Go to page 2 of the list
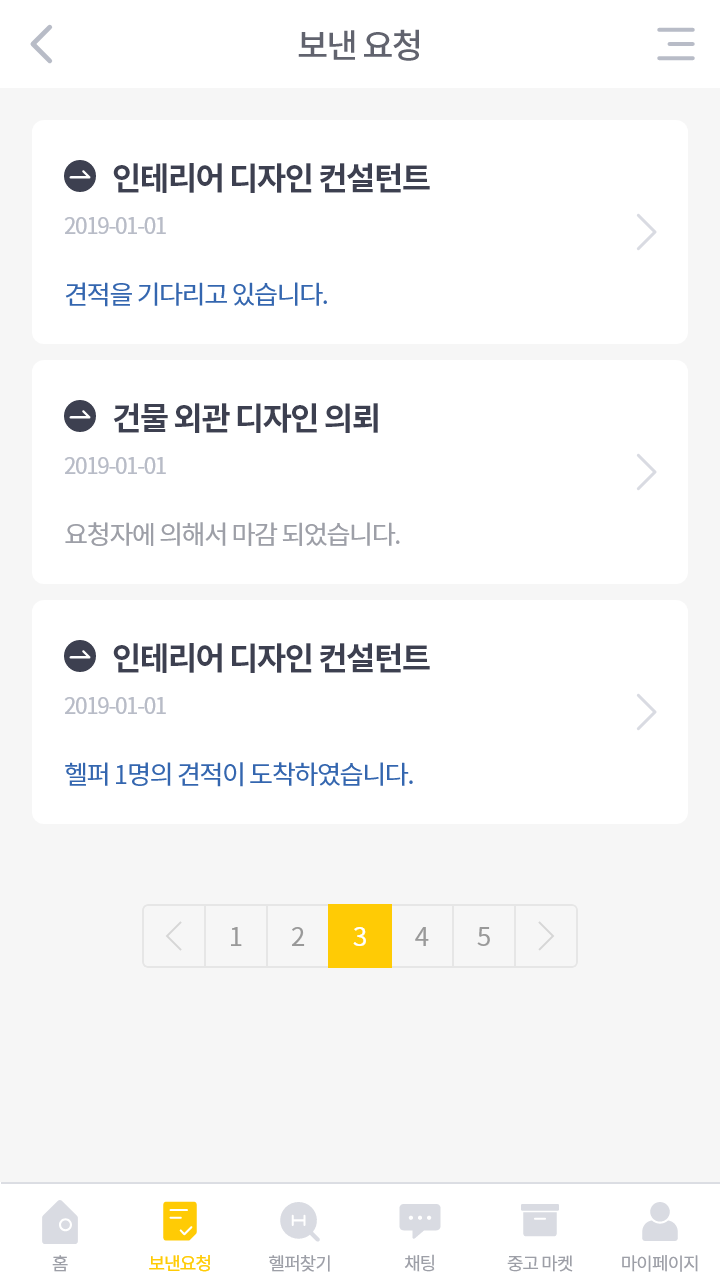Screen dimensions: 720x1280 (x=298, y=936)
